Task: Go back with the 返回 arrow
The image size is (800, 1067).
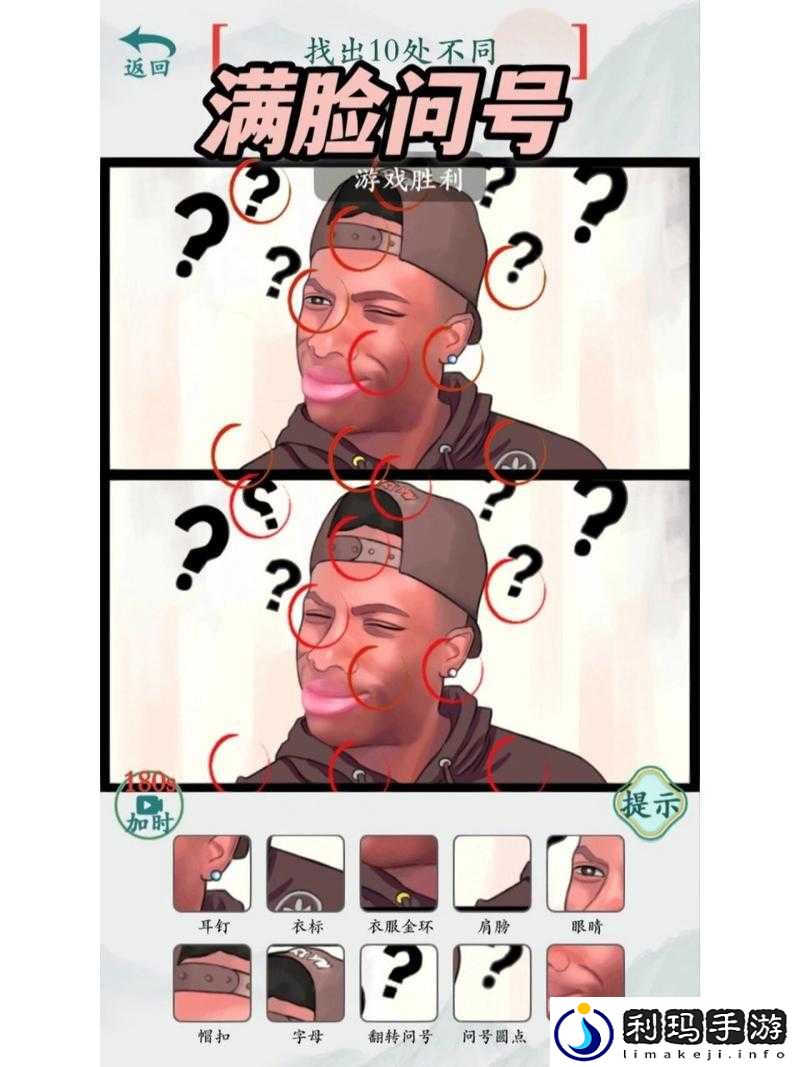Action: 147,52
